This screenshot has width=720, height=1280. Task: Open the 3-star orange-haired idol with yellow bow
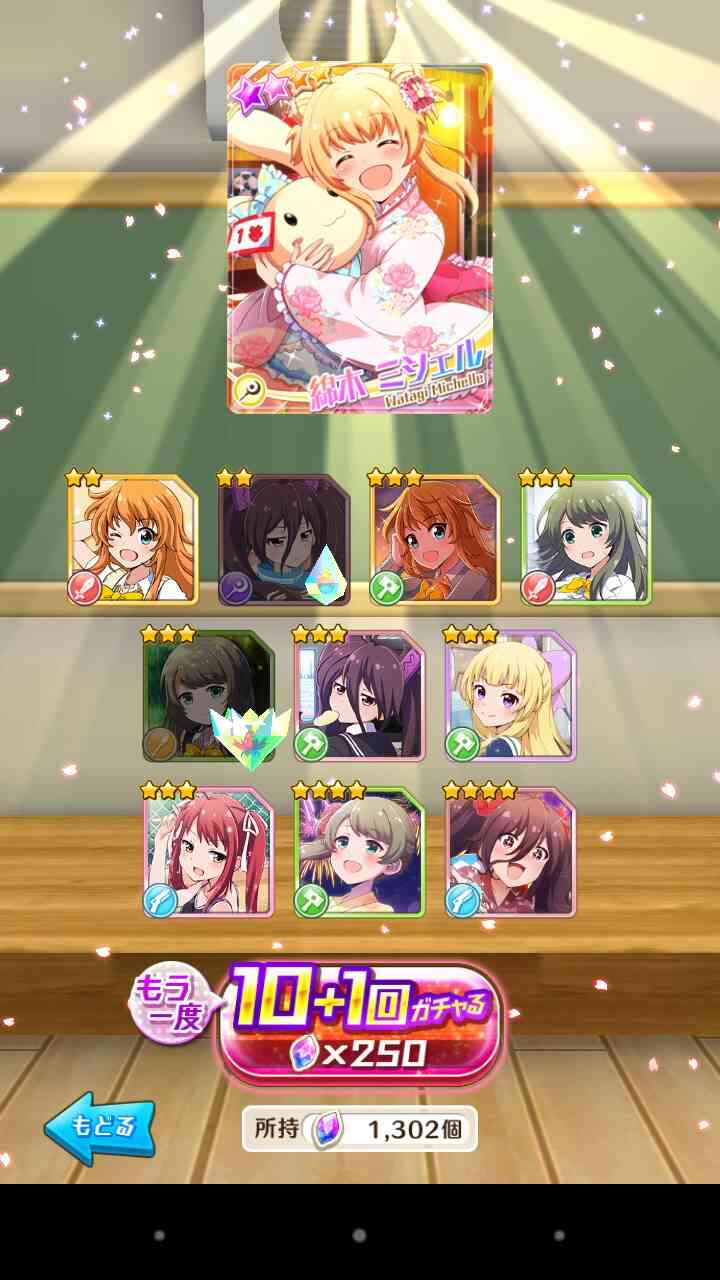pos(435,541)
